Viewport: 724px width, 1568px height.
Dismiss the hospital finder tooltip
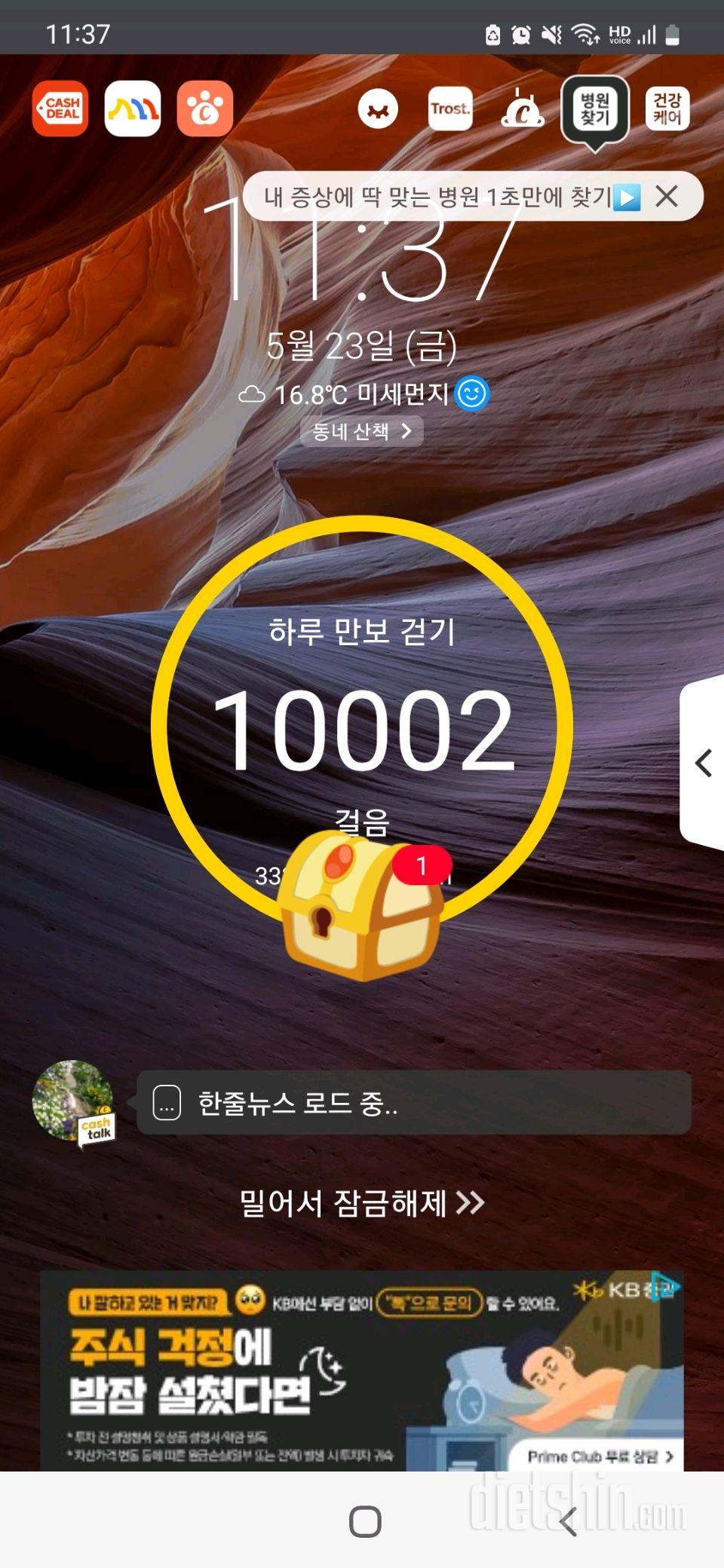[667, 197]
